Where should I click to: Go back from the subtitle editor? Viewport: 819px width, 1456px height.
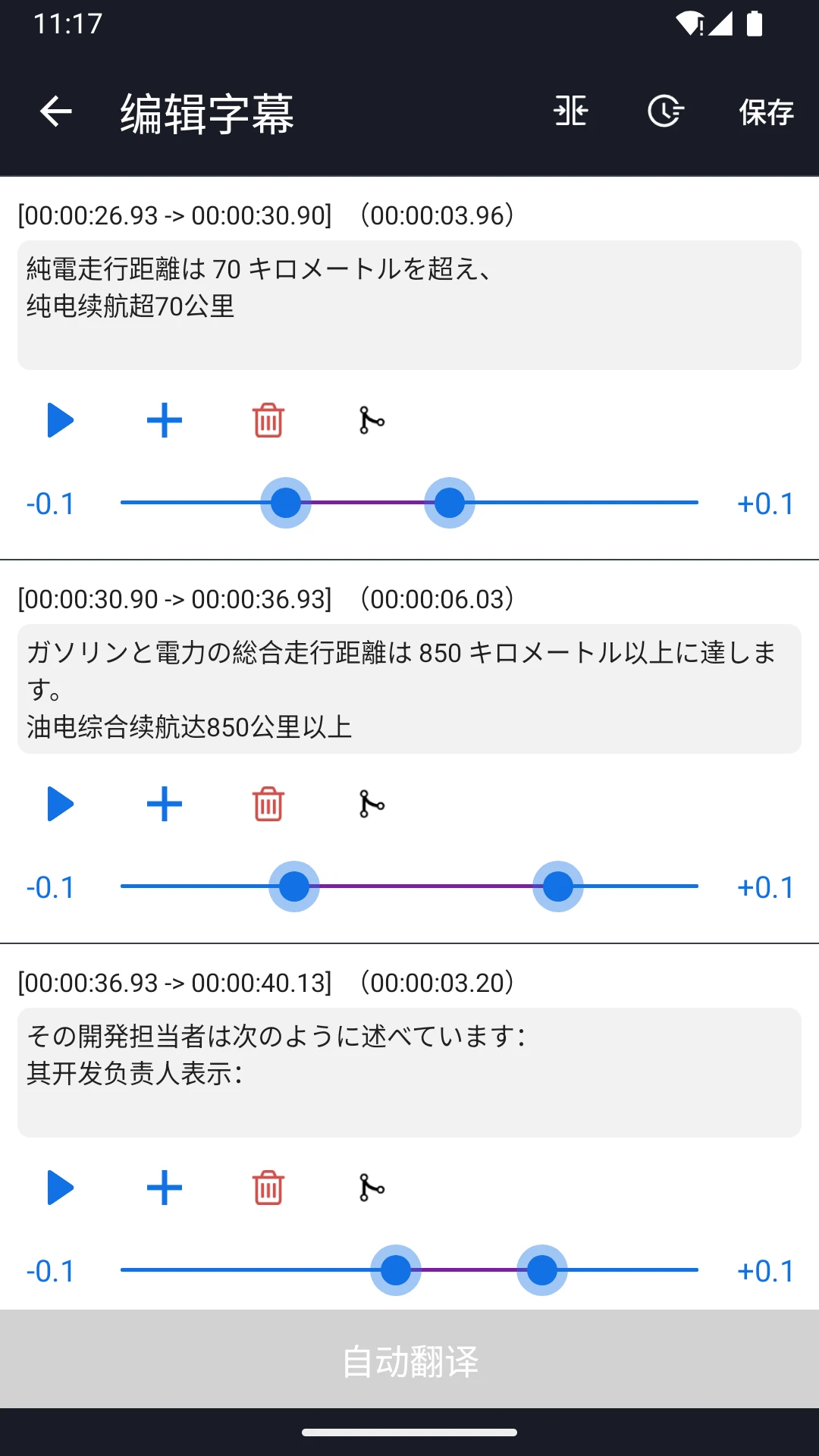coord(55,112)
